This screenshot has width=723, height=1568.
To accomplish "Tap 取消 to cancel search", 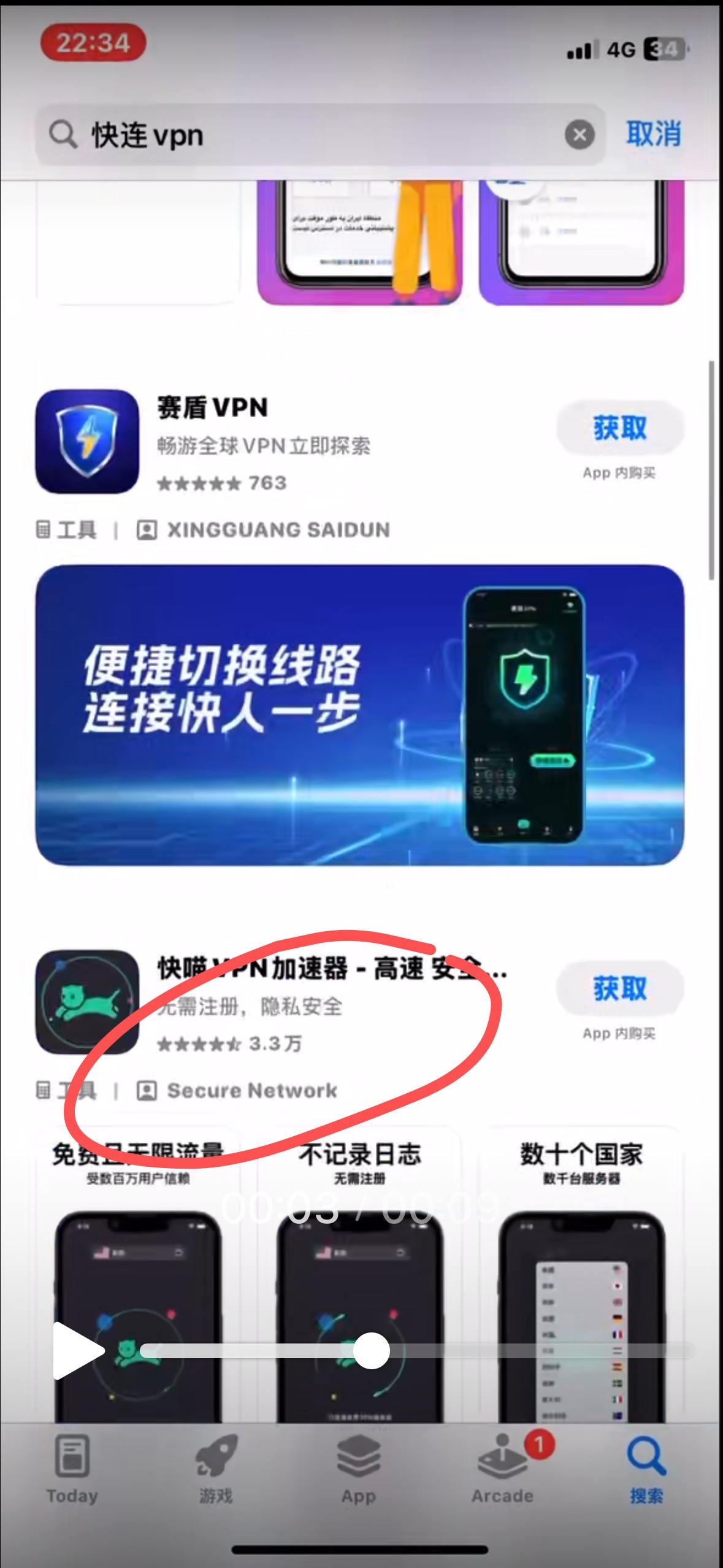I will click(654, 134).
